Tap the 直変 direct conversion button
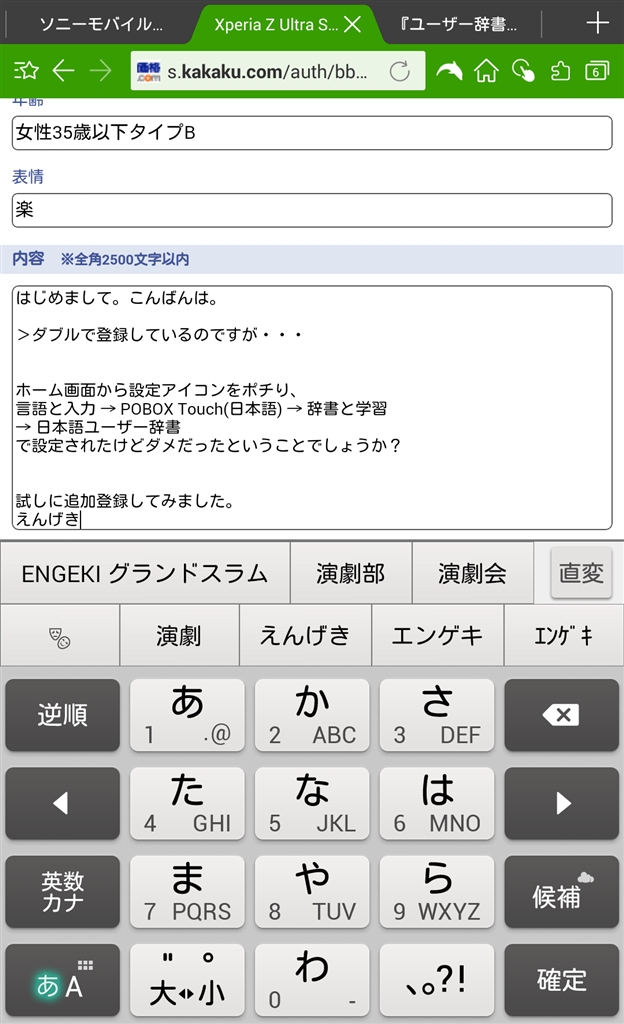The width and height of the screenshot is (624, 1024). (x=581, y=573)
